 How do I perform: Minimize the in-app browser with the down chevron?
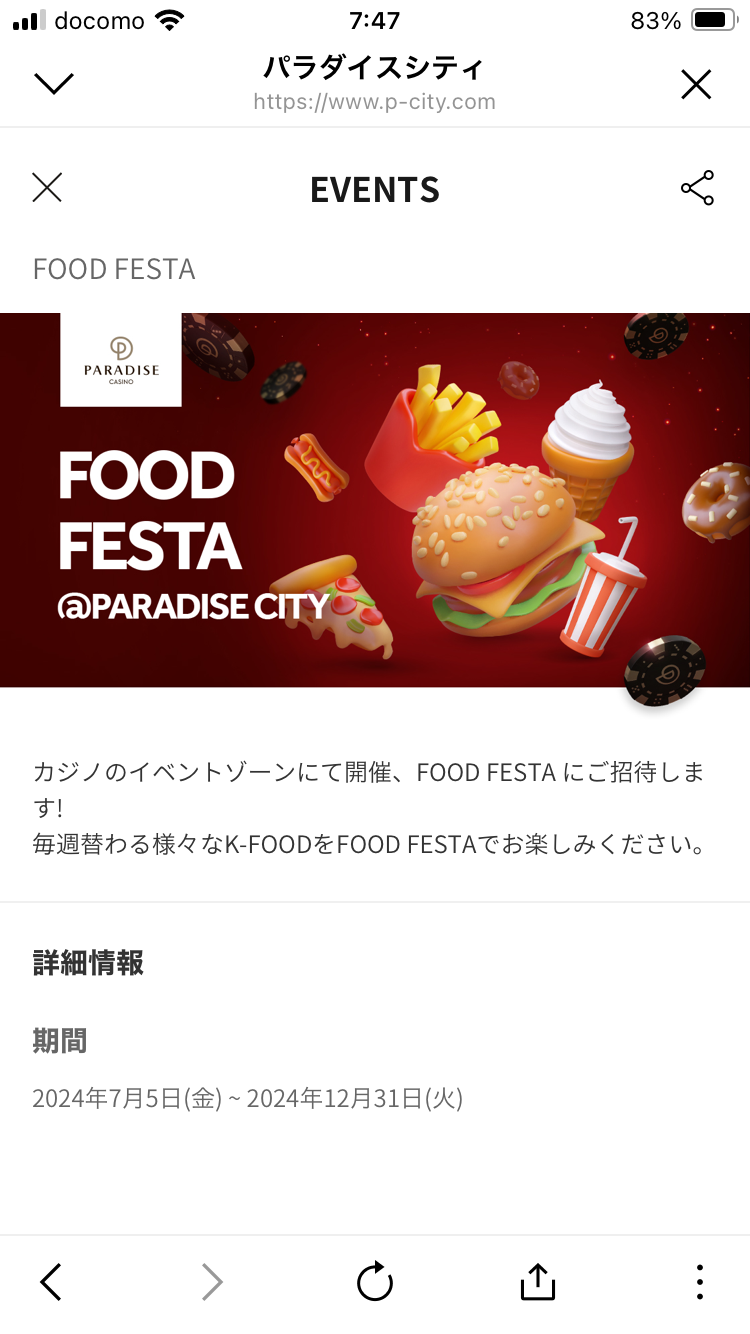pyautogui.click(x=54, y=84)
